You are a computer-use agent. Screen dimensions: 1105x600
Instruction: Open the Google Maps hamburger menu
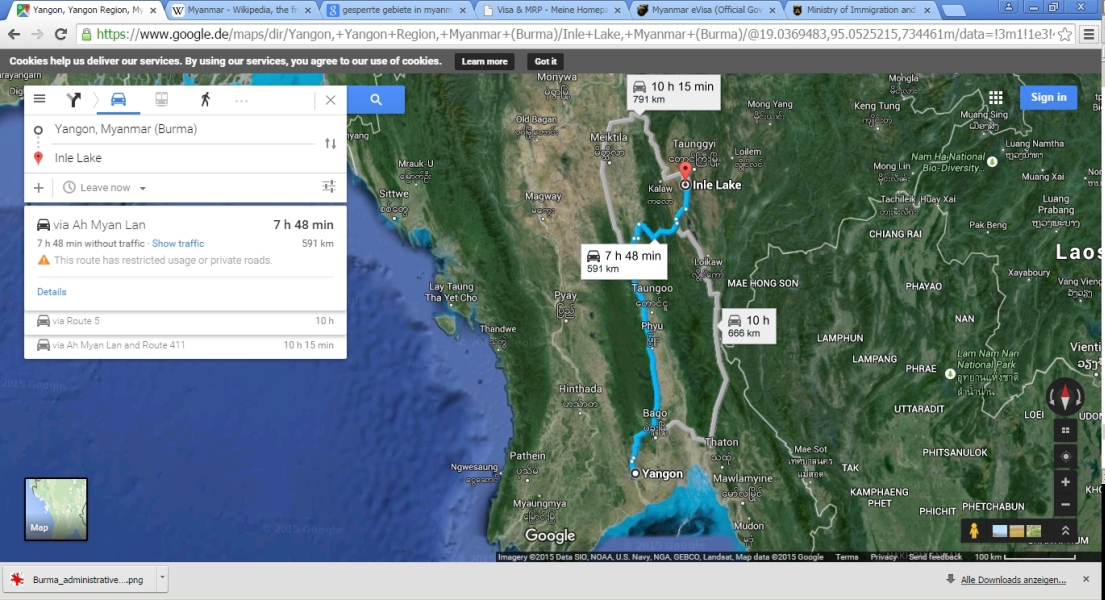click(39, 99)
